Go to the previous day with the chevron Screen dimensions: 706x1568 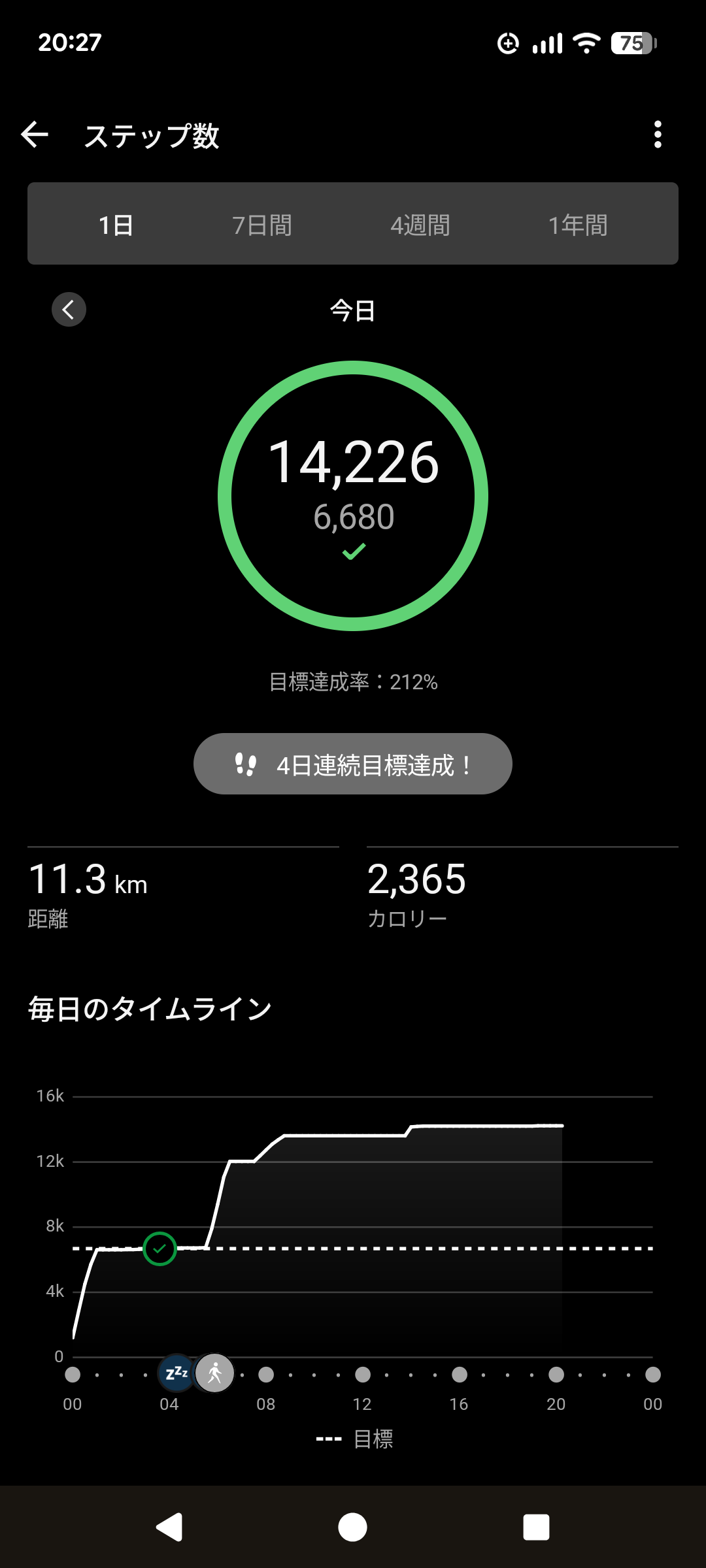pos(69,310)
